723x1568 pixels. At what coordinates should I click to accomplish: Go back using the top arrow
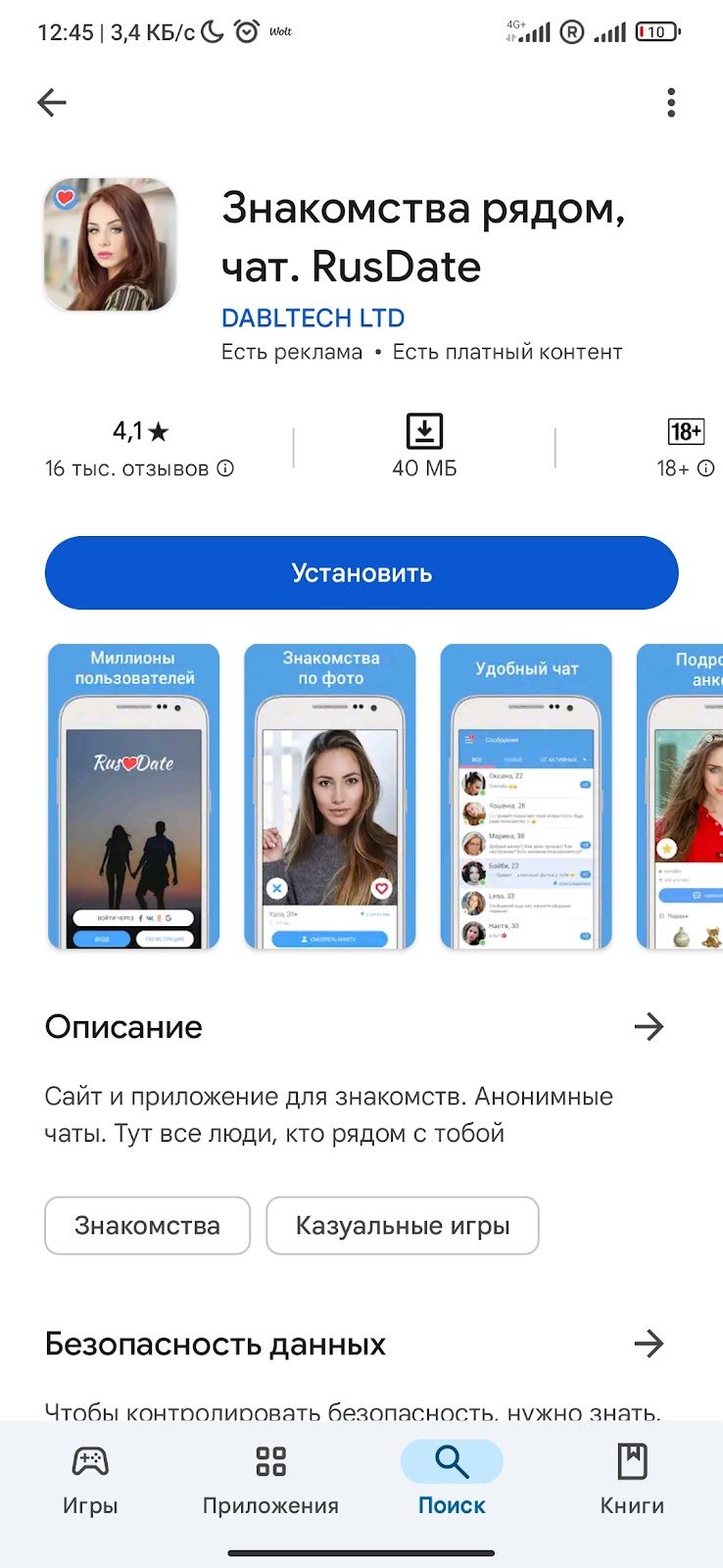coord(52,102)
